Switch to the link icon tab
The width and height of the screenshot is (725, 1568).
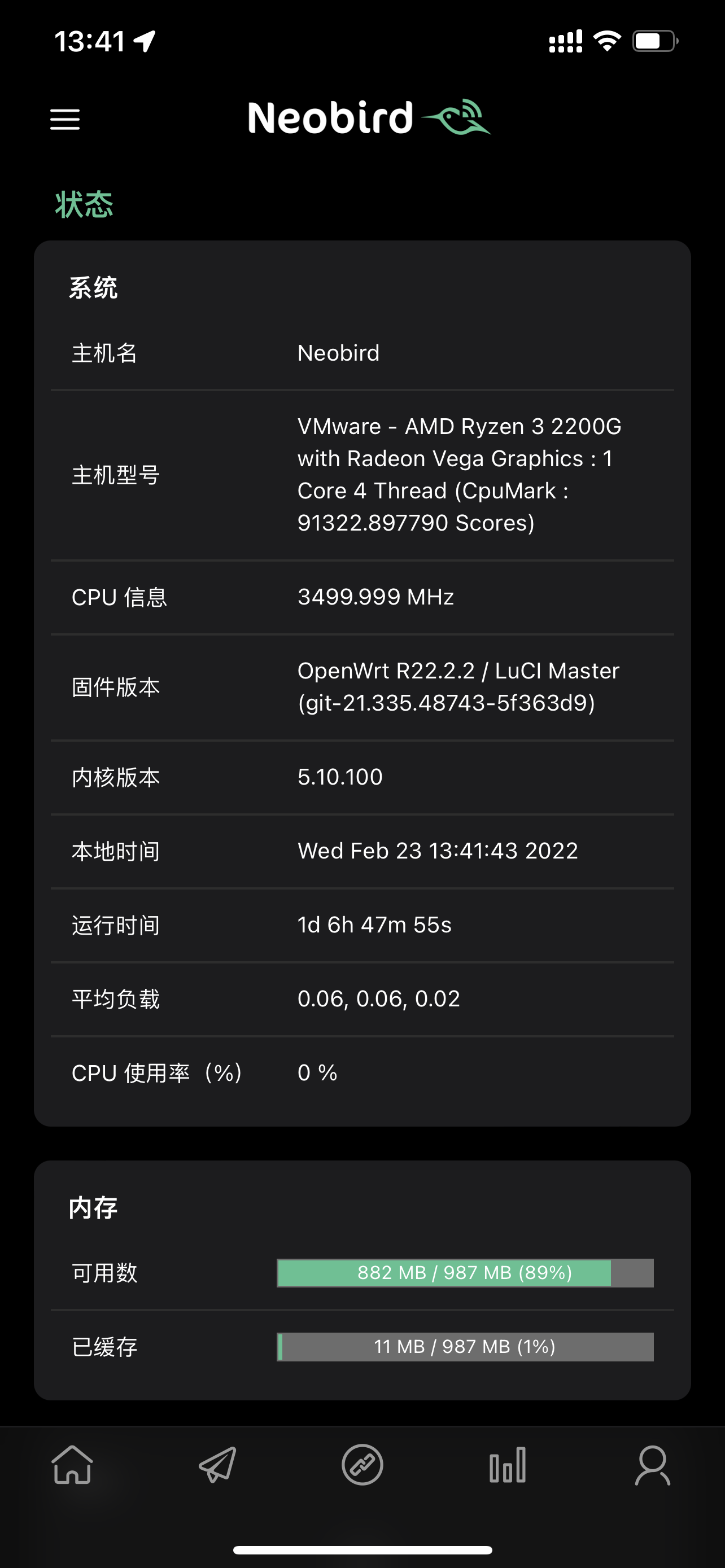coord(362,1465)
